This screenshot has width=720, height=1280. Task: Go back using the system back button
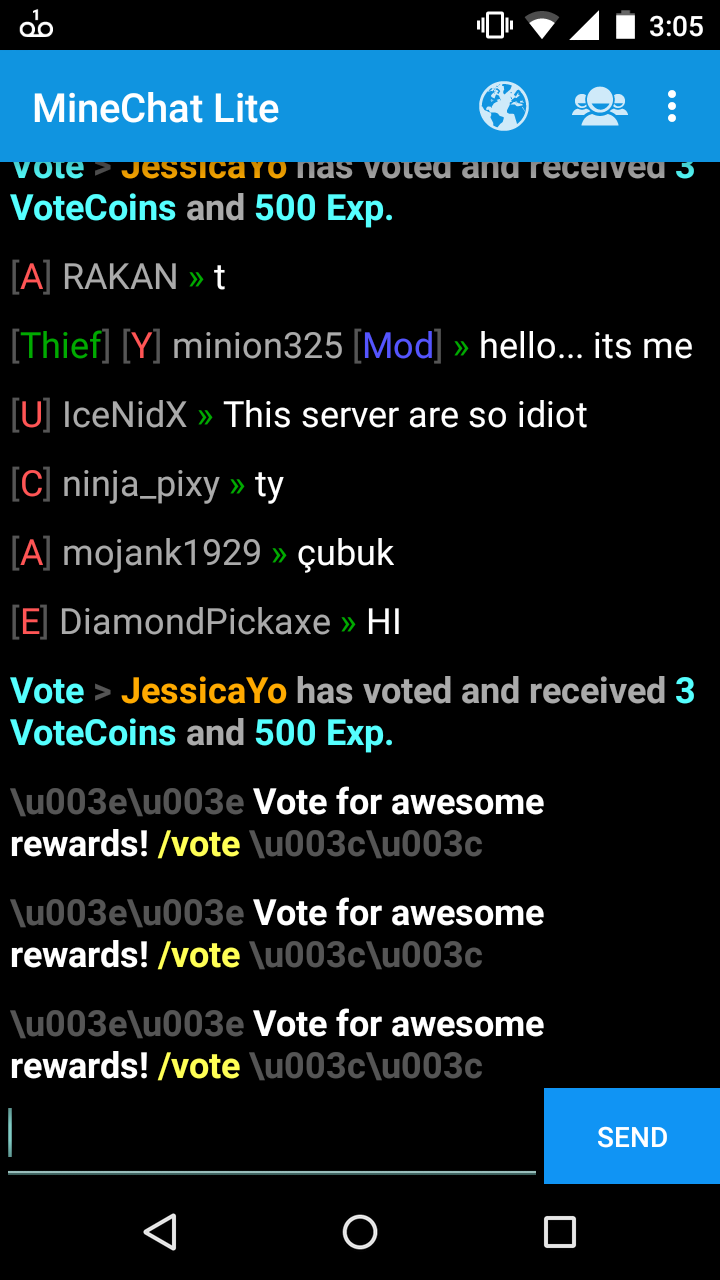160,1232
